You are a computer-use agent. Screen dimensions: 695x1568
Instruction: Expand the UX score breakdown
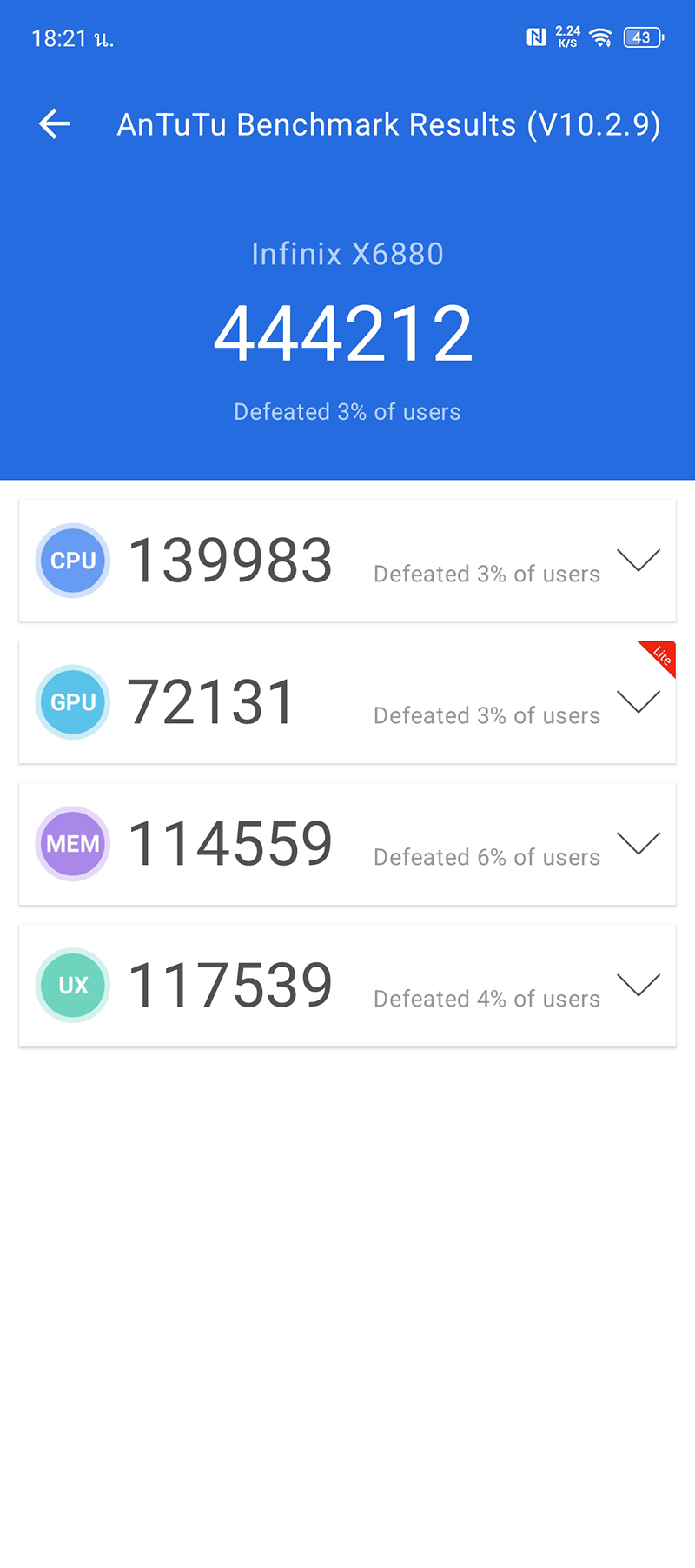tap(639, 986)
